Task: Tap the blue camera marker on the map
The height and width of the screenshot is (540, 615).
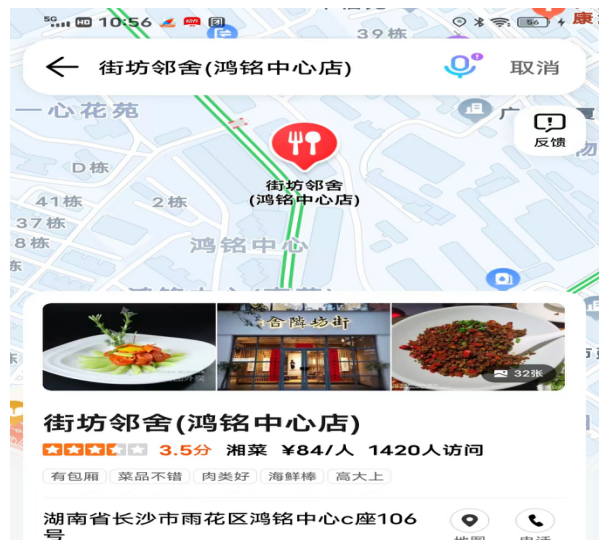Action: tap(502, 278)
